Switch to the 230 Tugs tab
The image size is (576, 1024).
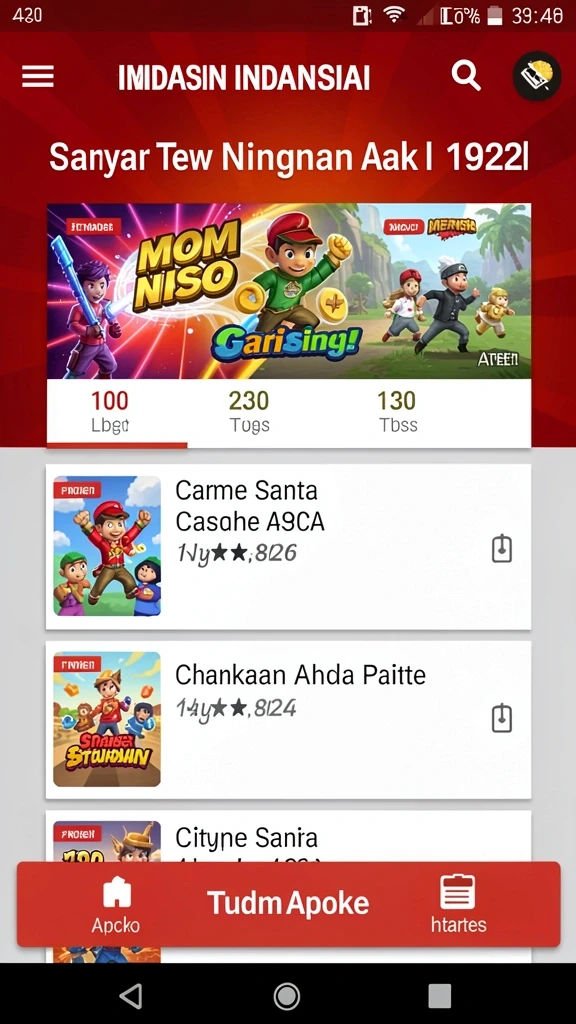(x=249, y=411)
